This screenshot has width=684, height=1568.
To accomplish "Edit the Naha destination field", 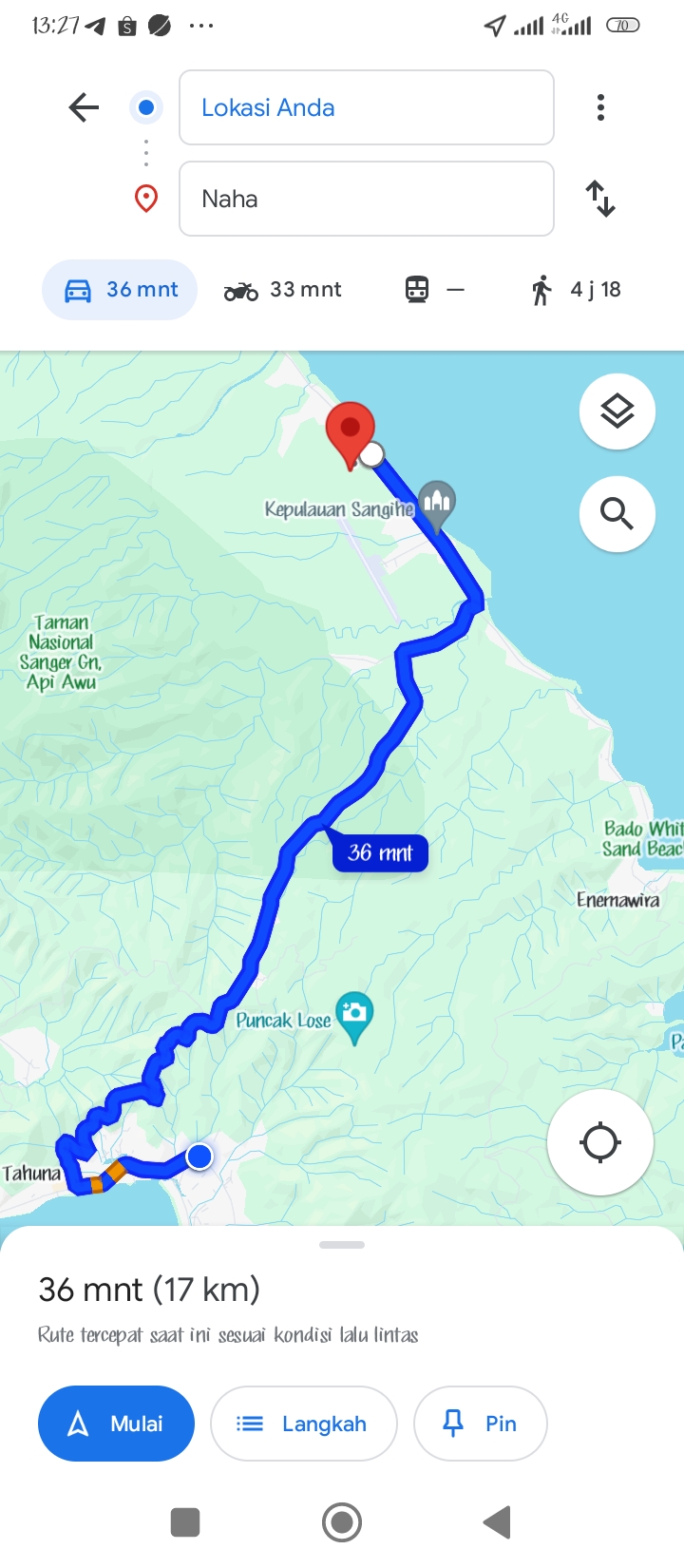I will coord(367,199).
